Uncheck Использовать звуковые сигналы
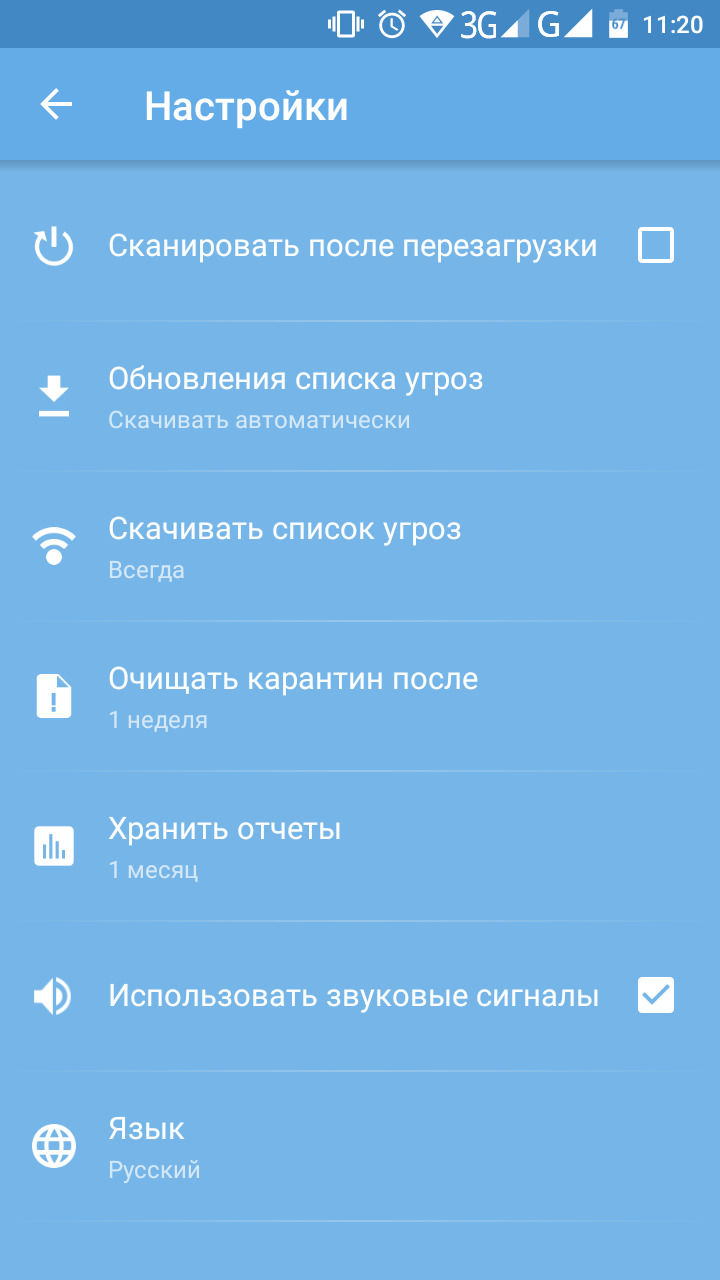The height and width of the screenshot is (1280, 720). (x=656, y=996)
